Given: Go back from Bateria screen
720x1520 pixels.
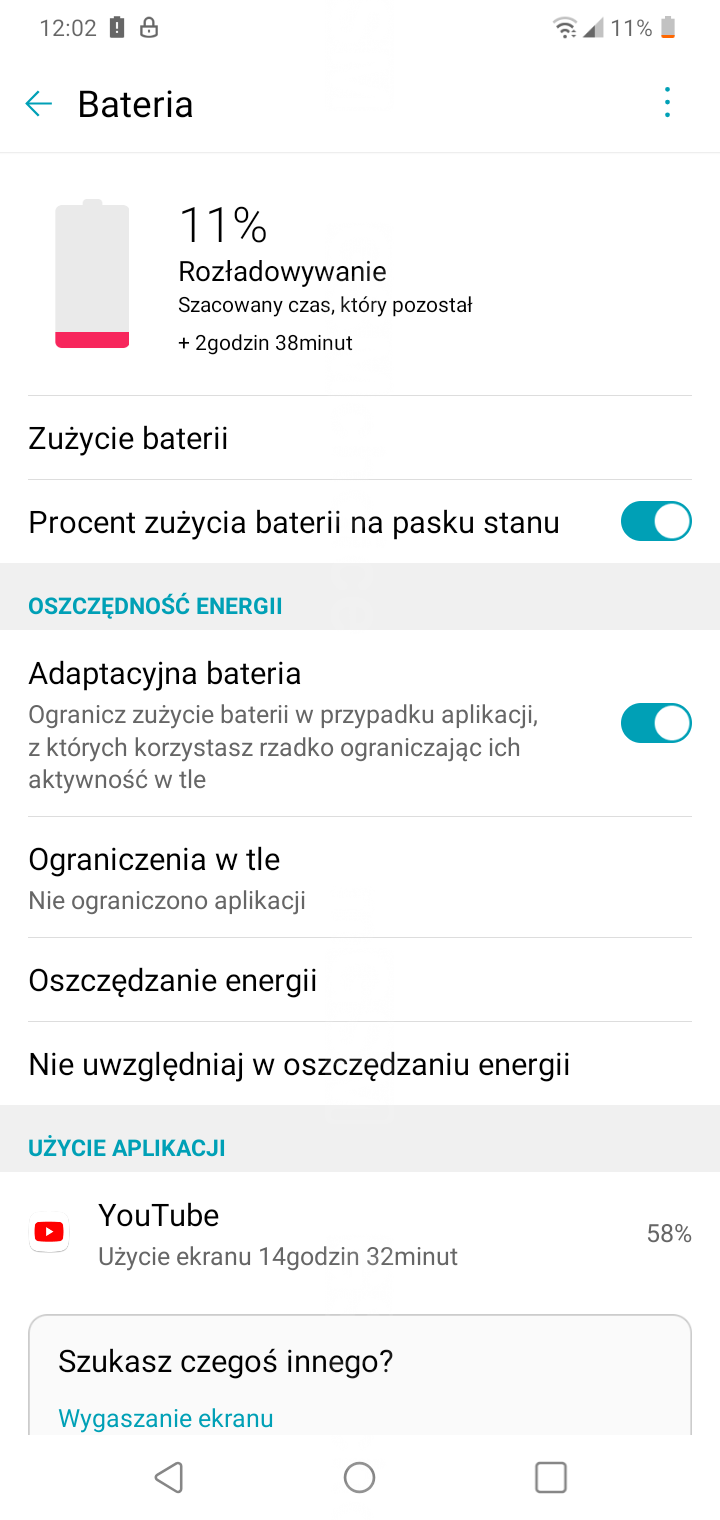Looking at the screenshot, I should tap(39, 104).
